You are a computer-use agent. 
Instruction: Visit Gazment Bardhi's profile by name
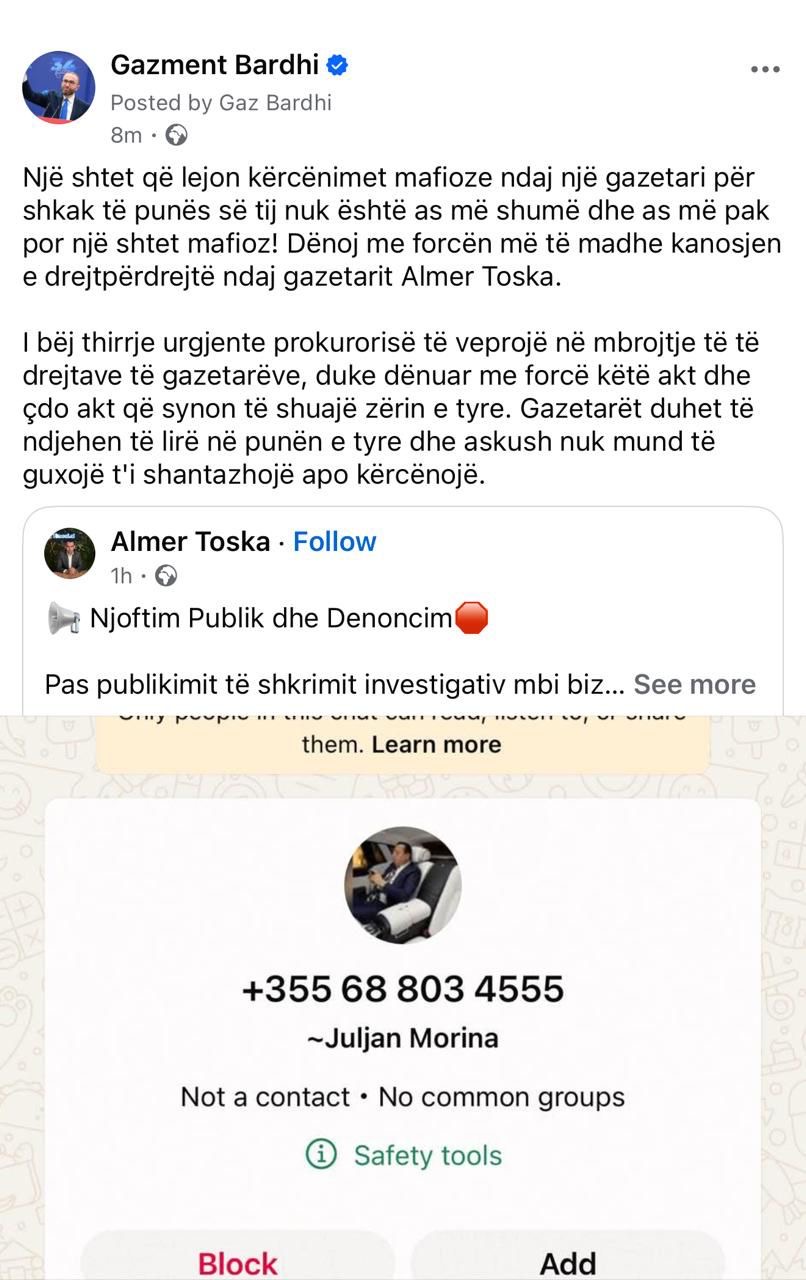[x=214, y=66]
